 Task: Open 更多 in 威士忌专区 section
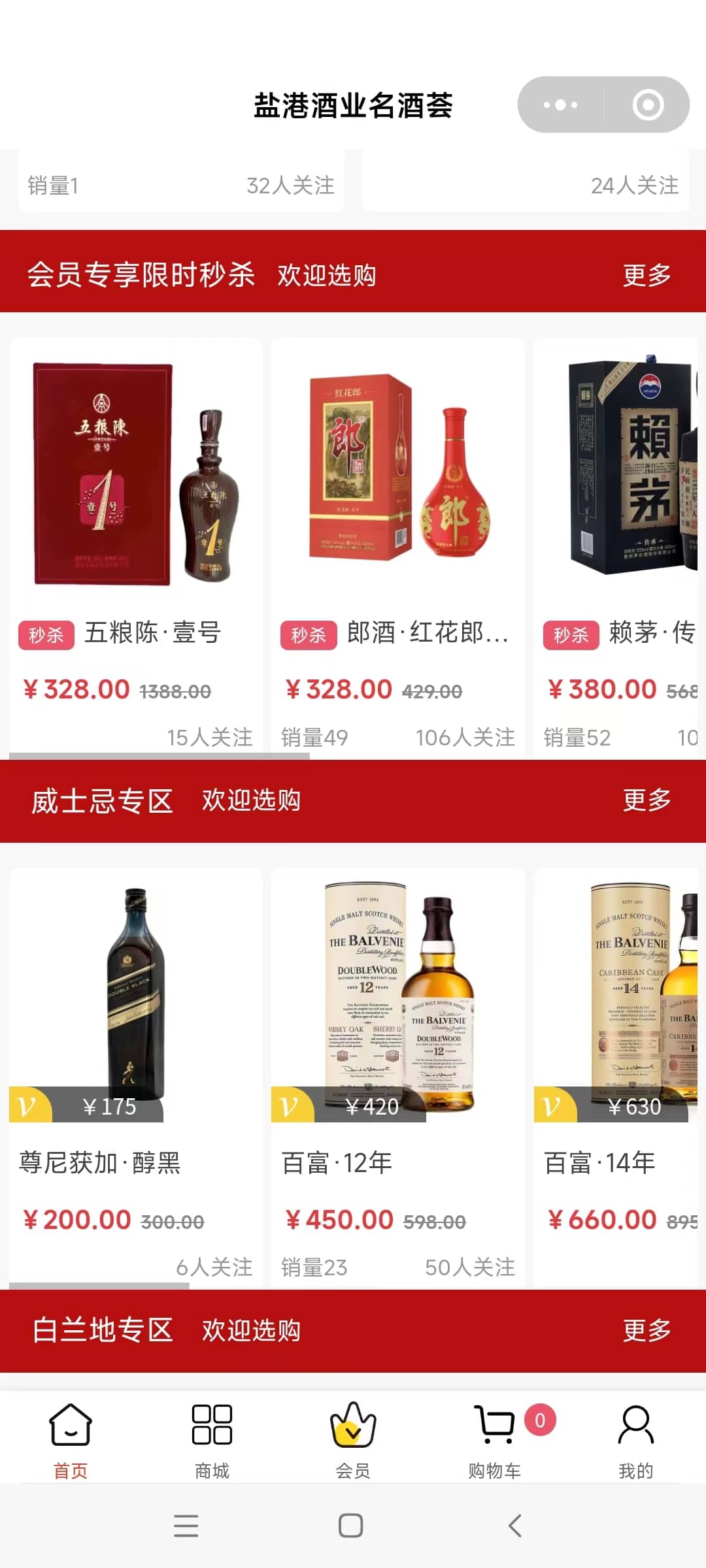(x=647, y=800)
